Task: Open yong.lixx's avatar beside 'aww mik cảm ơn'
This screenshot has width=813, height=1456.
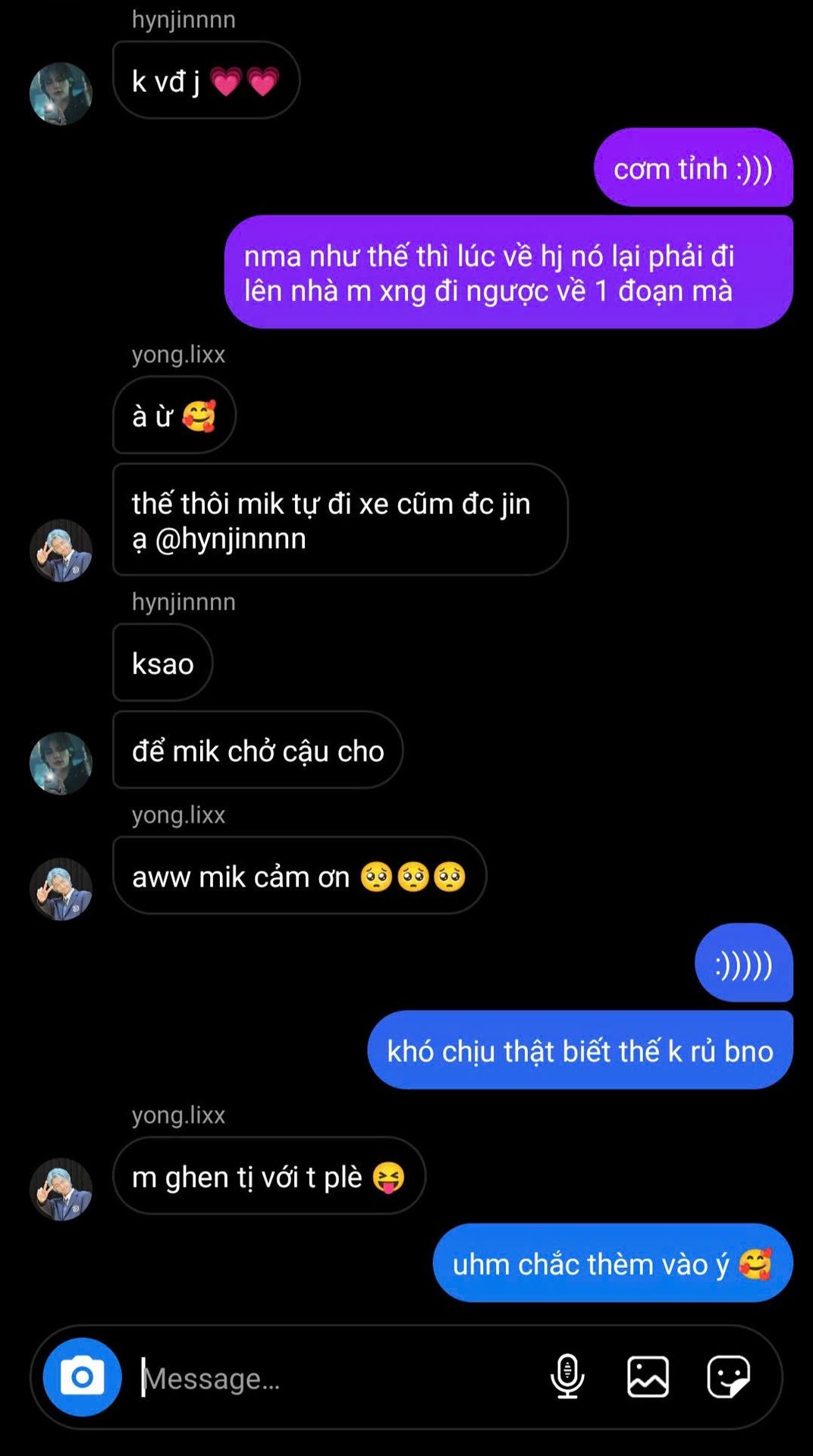Action: pos(61,889)
